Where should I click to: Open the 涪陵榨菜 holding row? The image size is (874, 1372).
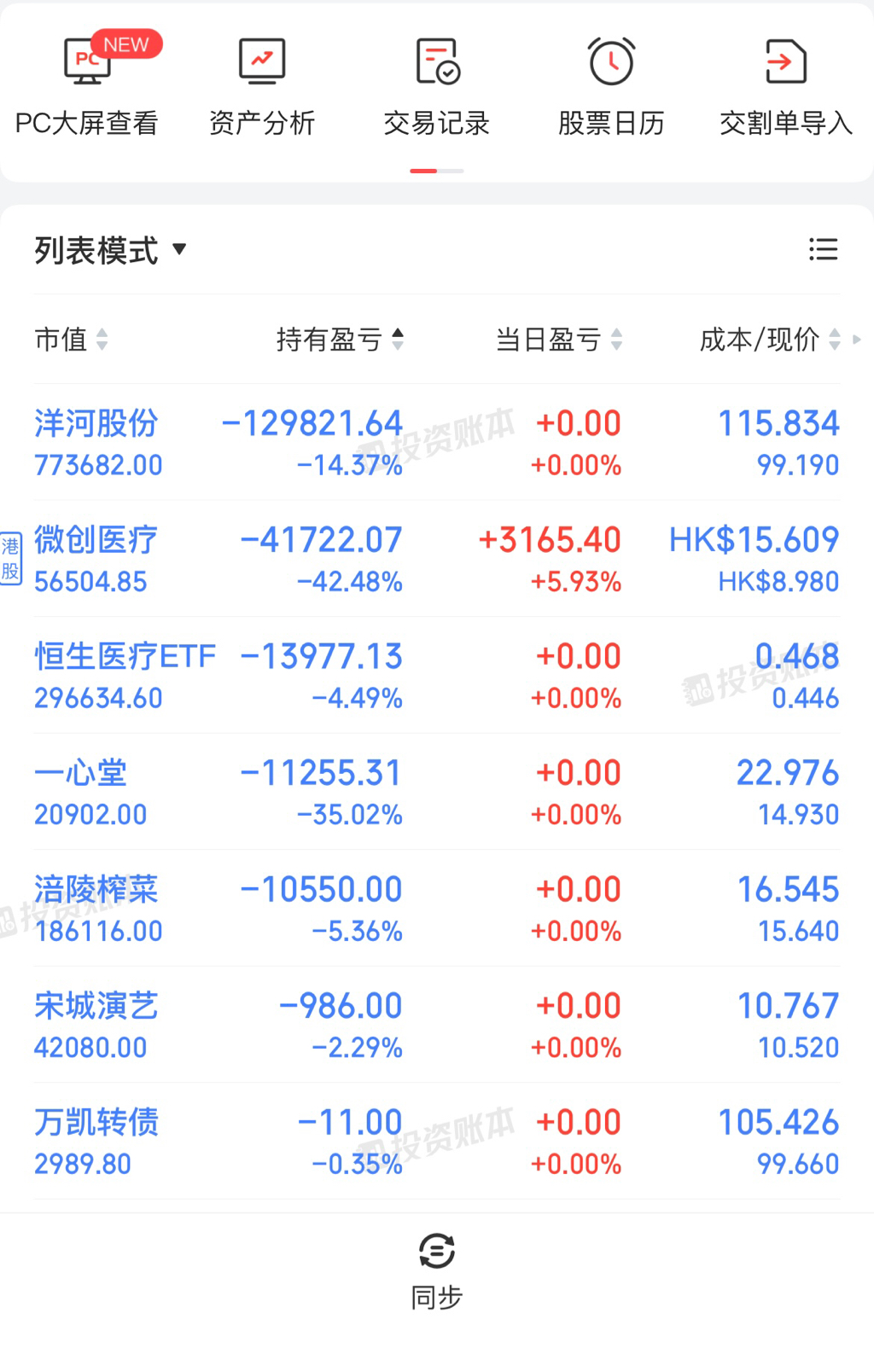tap(437, 909)
